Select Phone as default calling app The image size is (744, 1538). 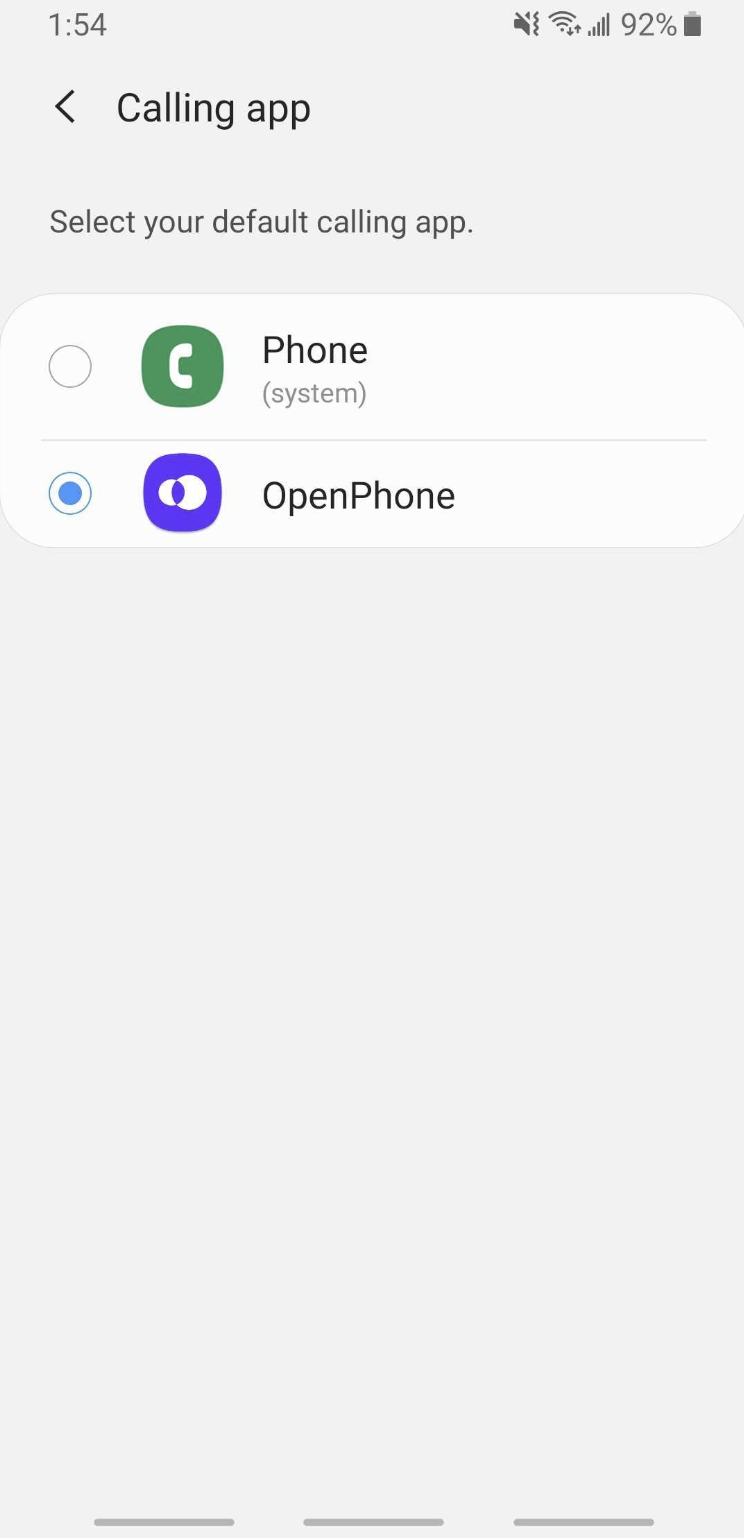pyautogui.click(x=70, y=366)
